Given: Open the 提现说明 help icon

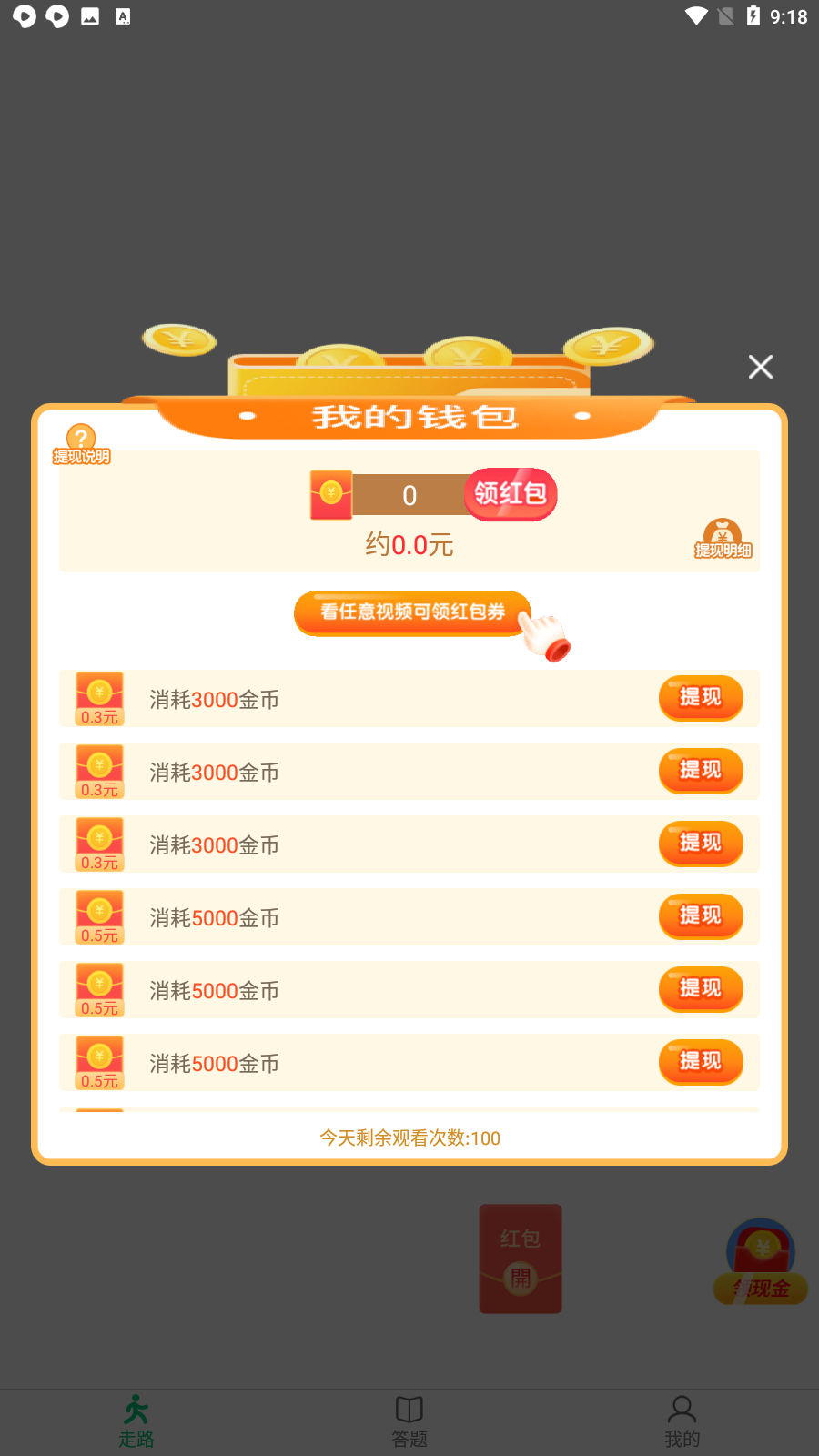Looking at the screenshot, I should pyautogui.click(x=81, y=444).
